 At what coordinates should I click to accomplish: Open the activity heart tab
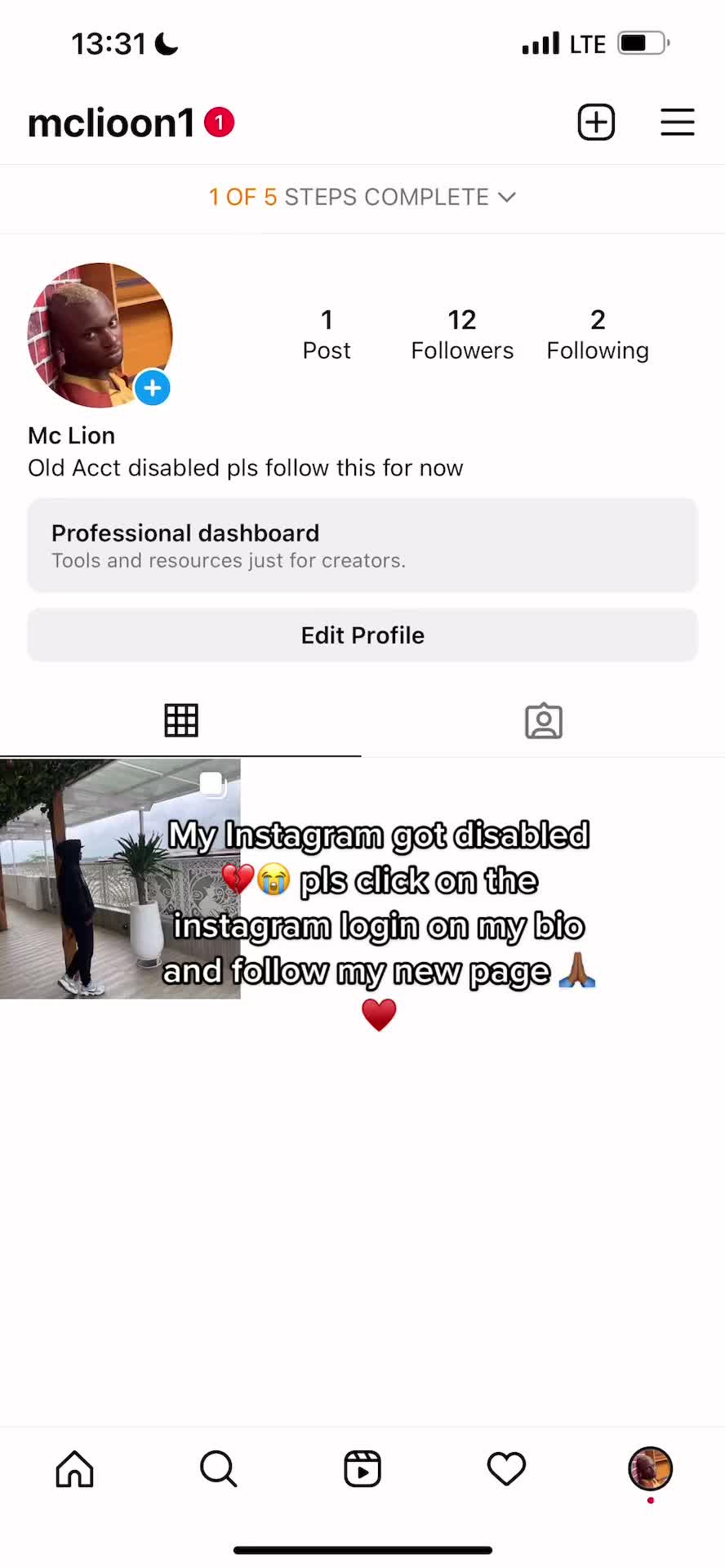coord(506,1468)
